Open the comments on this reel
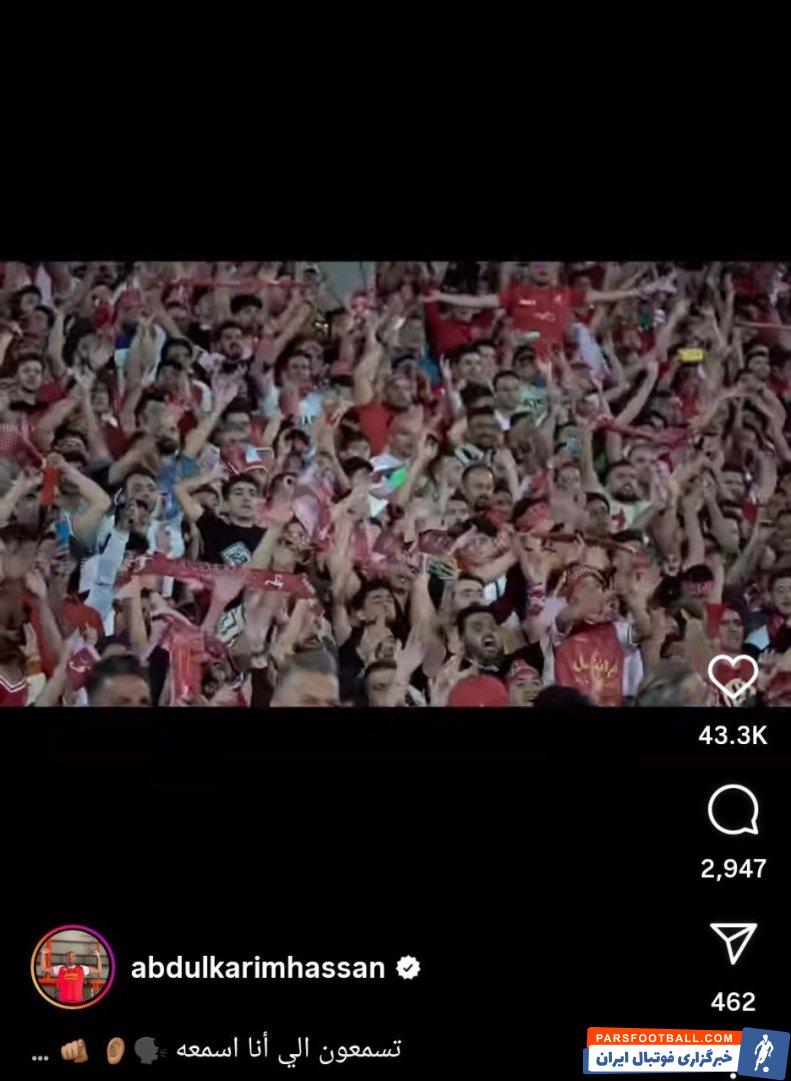This screenshot has height=1081, width=791. coord(733,811)
